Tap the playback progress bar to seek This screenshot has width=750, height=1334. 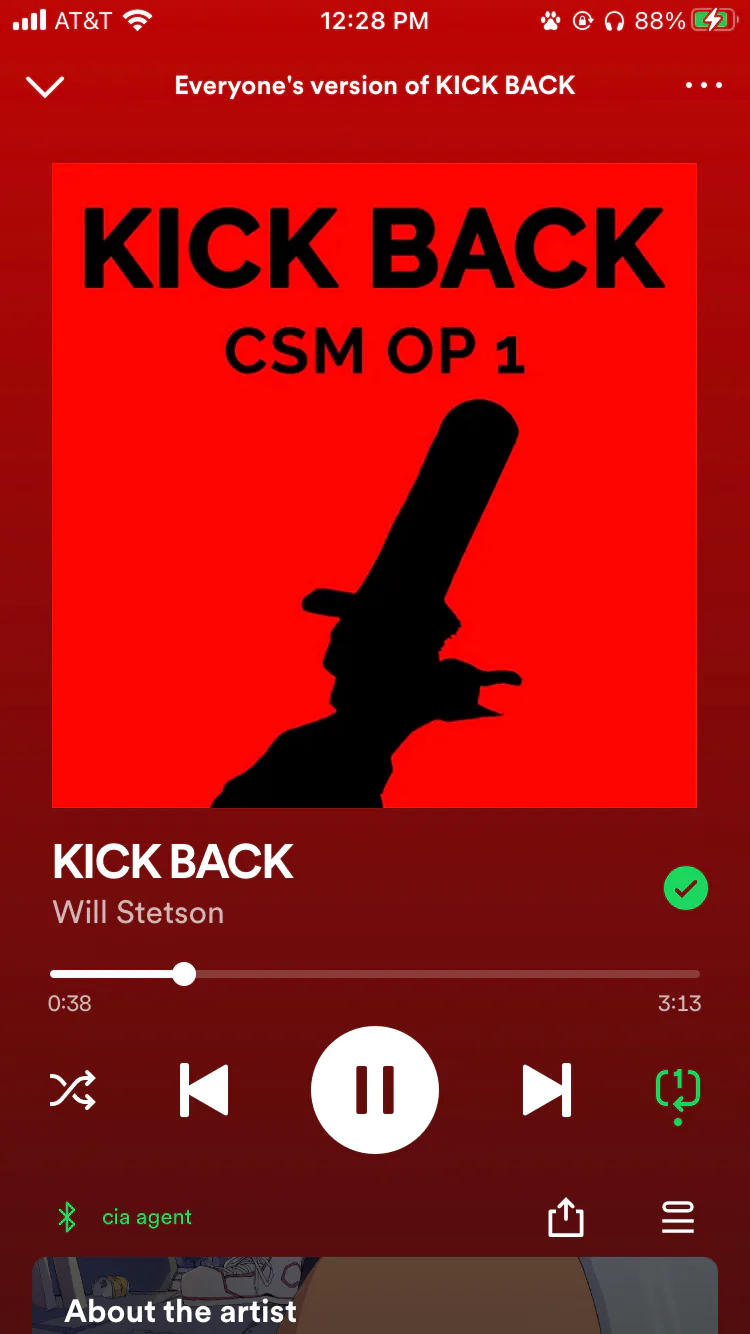[x=375, y=974]
